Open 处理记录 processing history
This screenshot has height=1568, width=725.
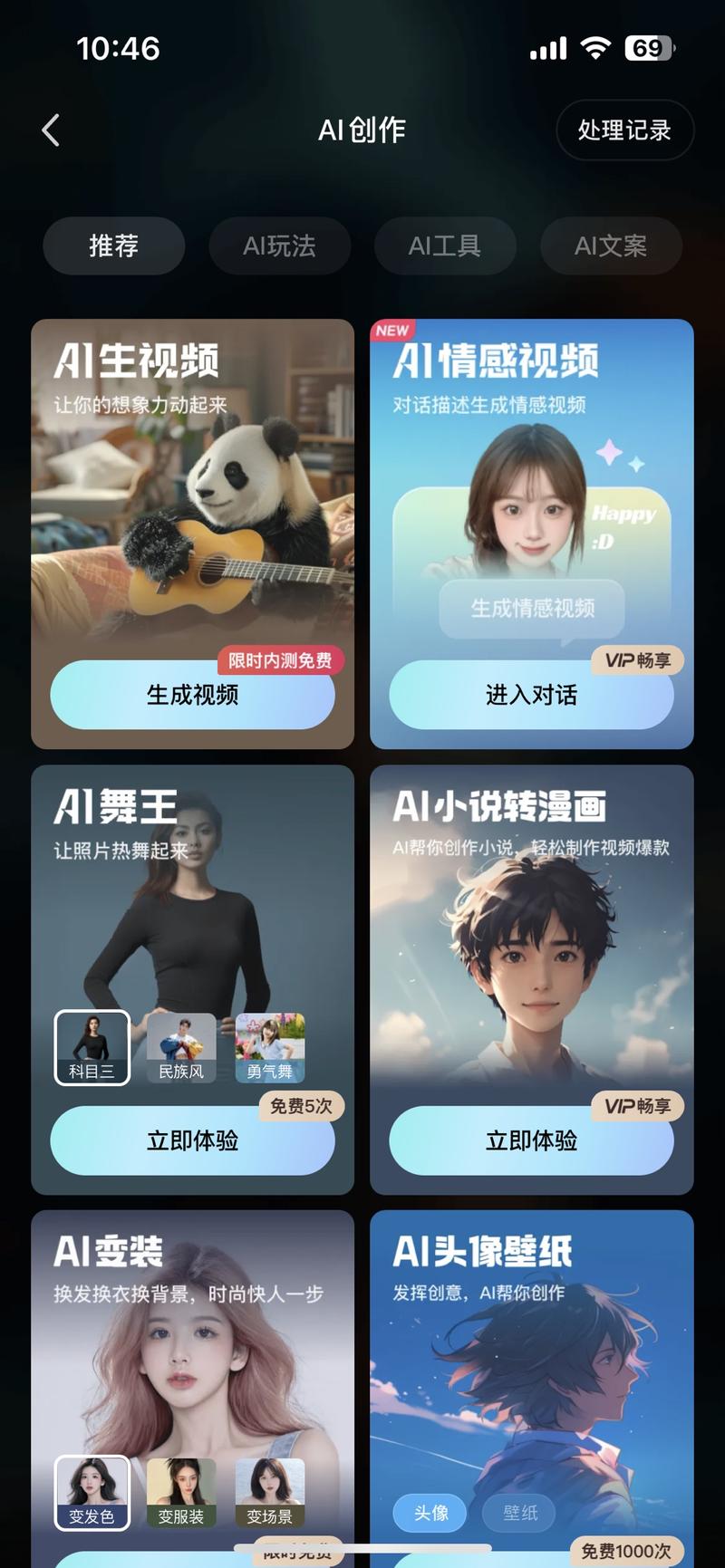(624, 130)
